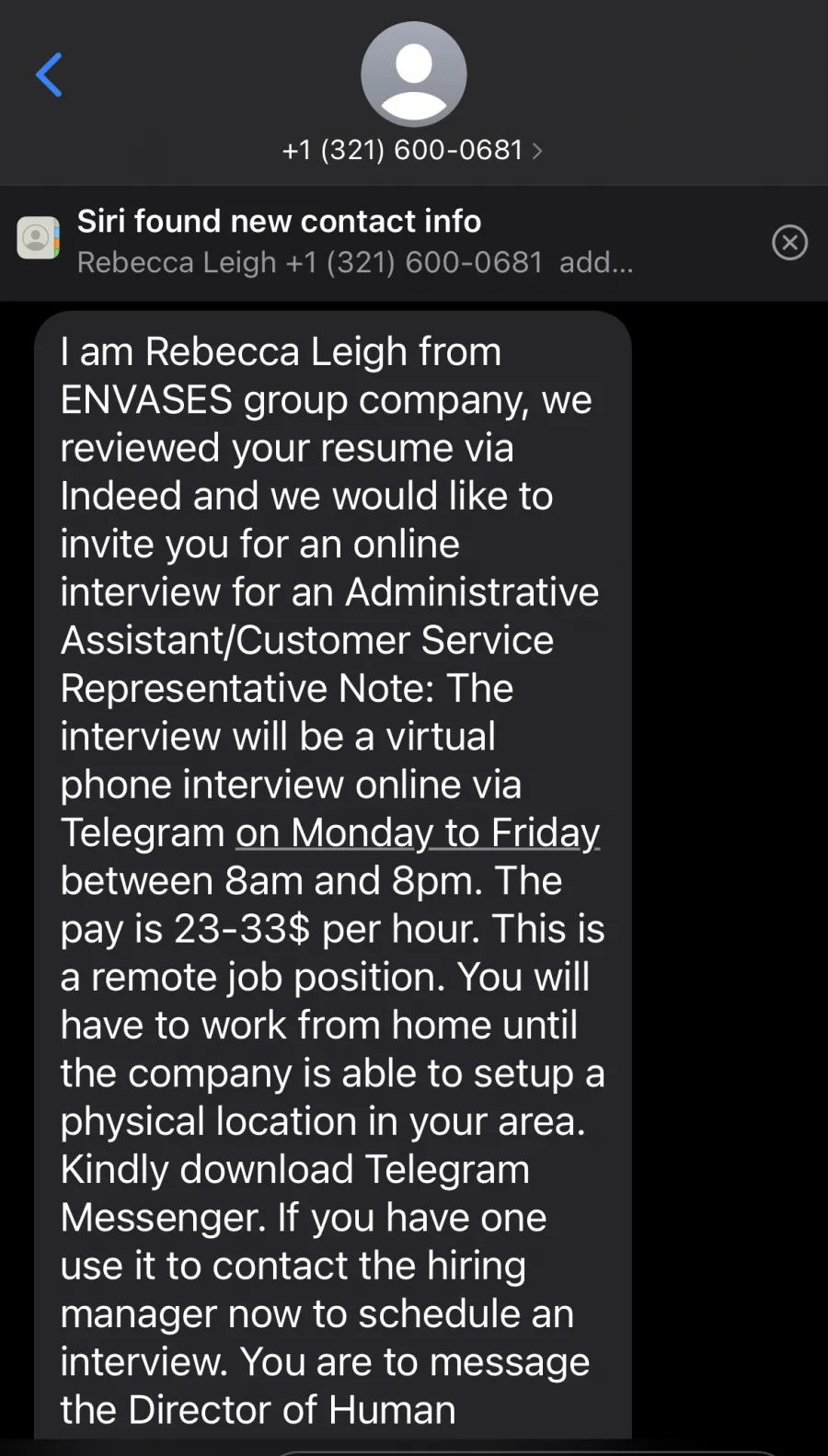Tap the underlined 'on Monday to Friday' link
This screenshot has height=1456, width=828.
[418, 832]
